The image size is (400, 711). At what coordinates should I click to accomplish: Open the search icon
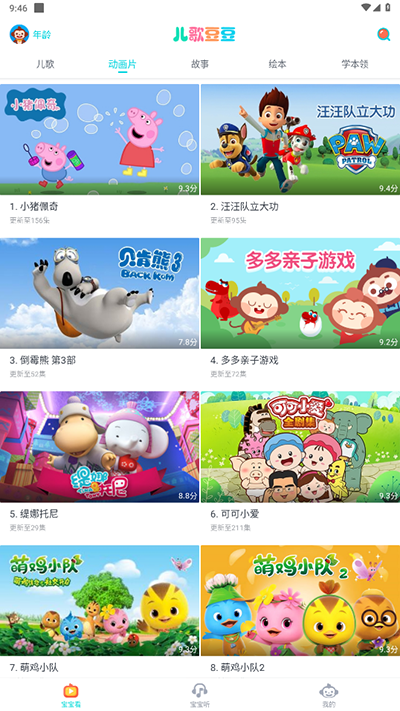[x=384, y=34]
